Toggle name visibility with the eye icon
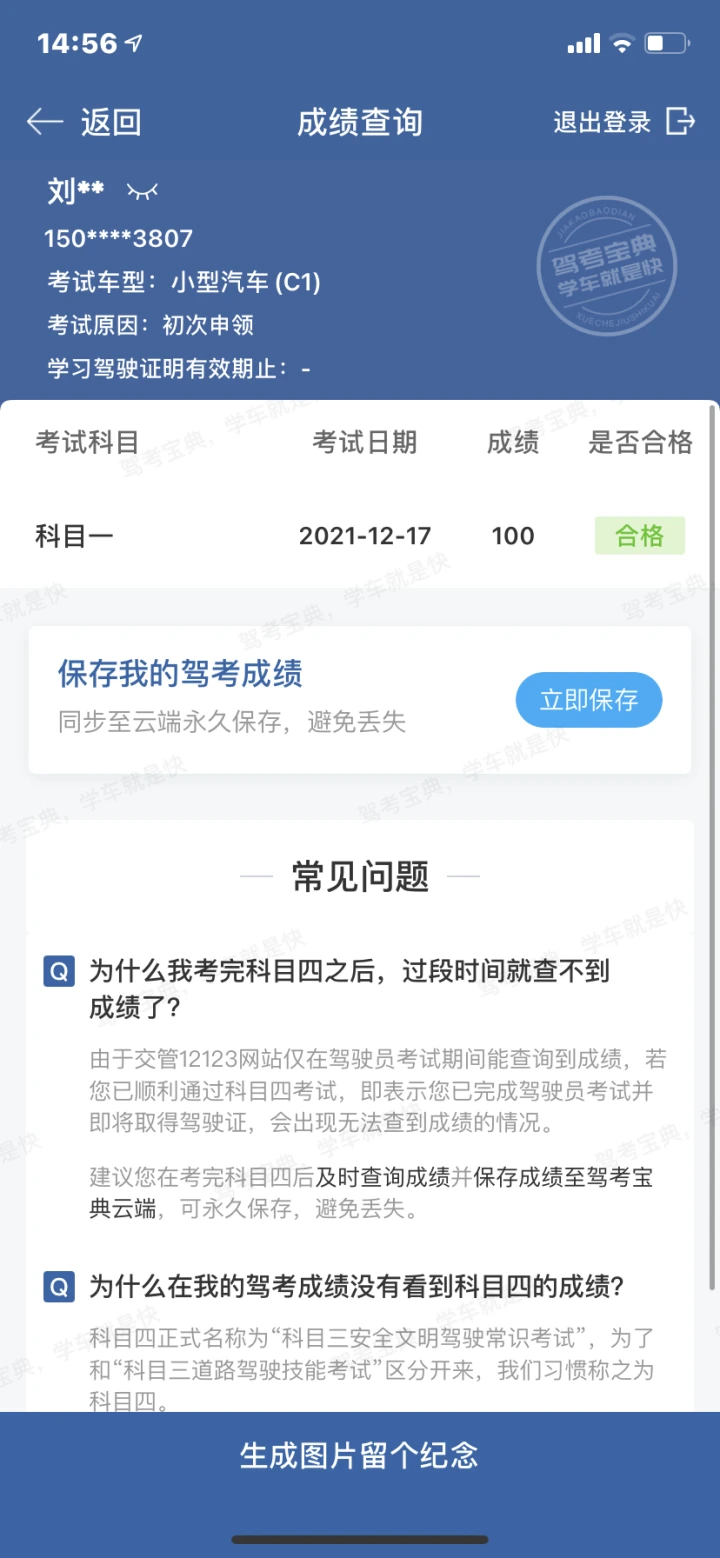 pyautogui.click(x=142, y=190)
